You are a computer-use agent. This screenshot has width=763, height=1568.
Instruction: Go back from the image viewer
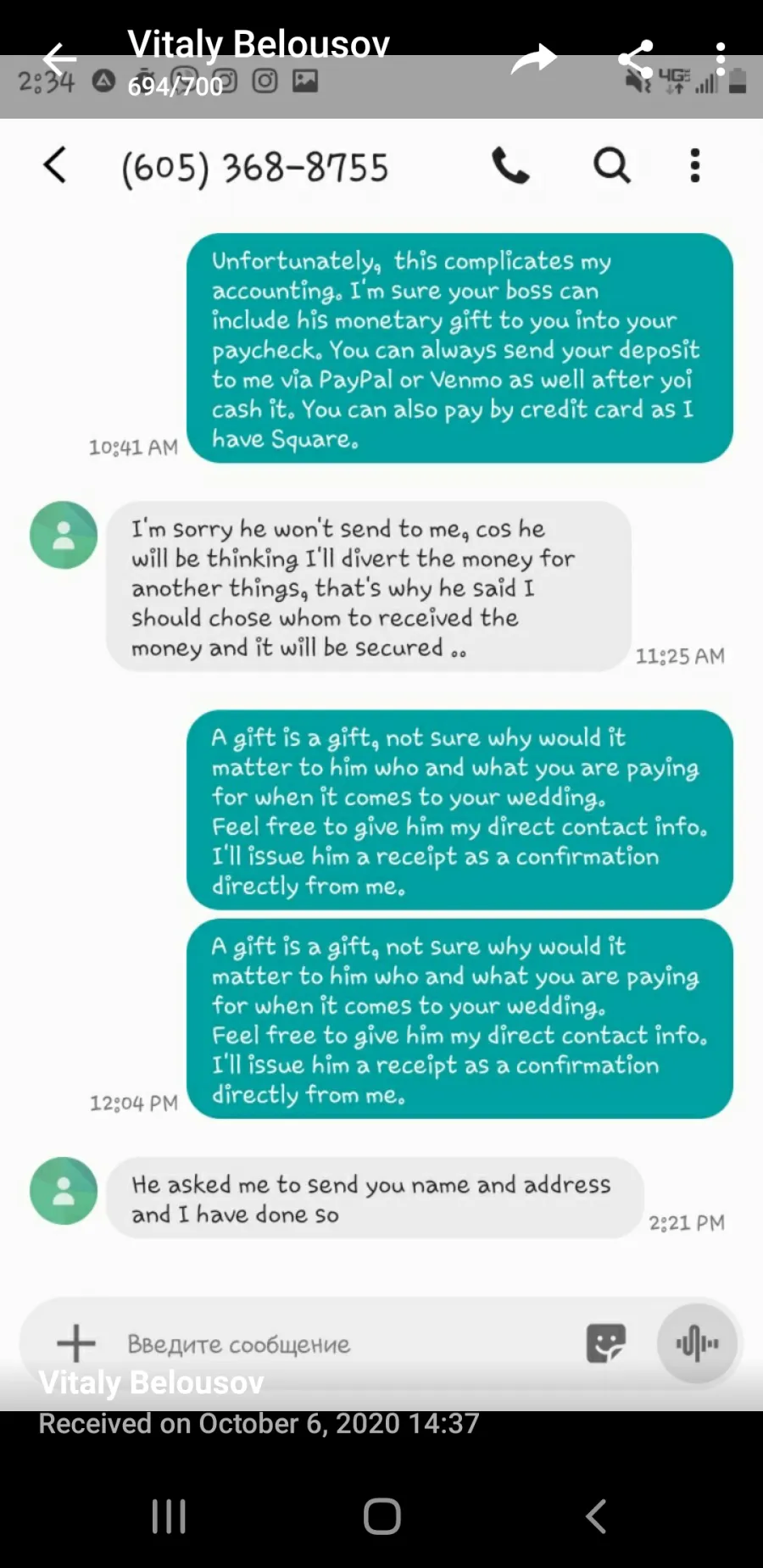coord(59,59)
